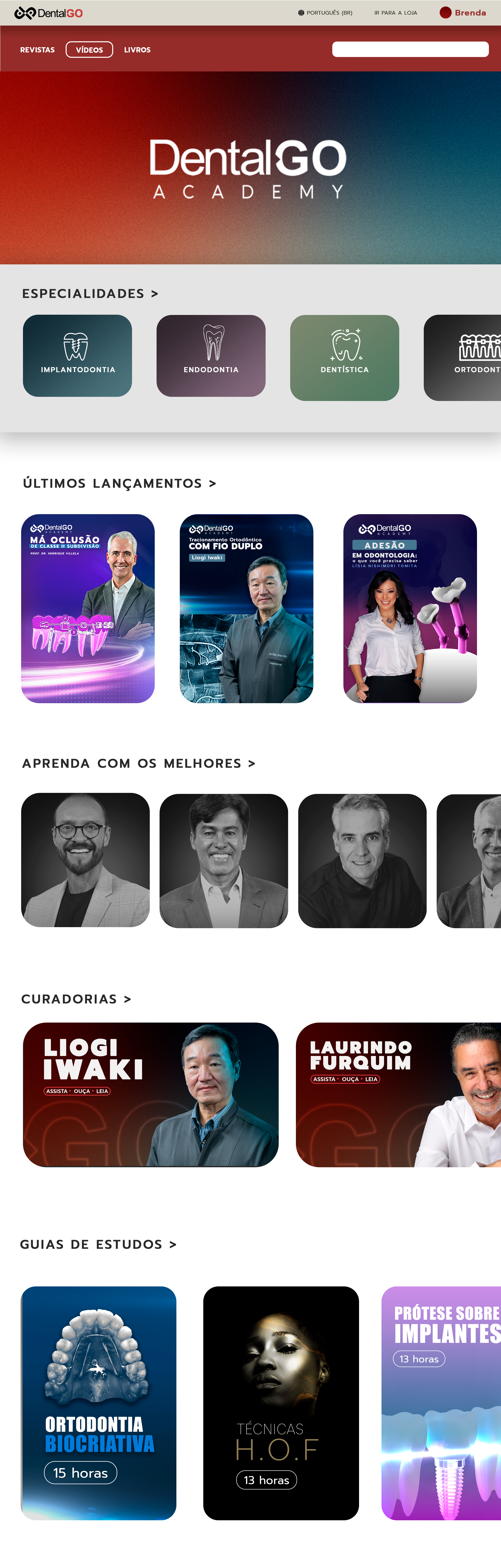
Task: Open the Laurindo Furquim curadoria banner
Action: (398, 1095)
